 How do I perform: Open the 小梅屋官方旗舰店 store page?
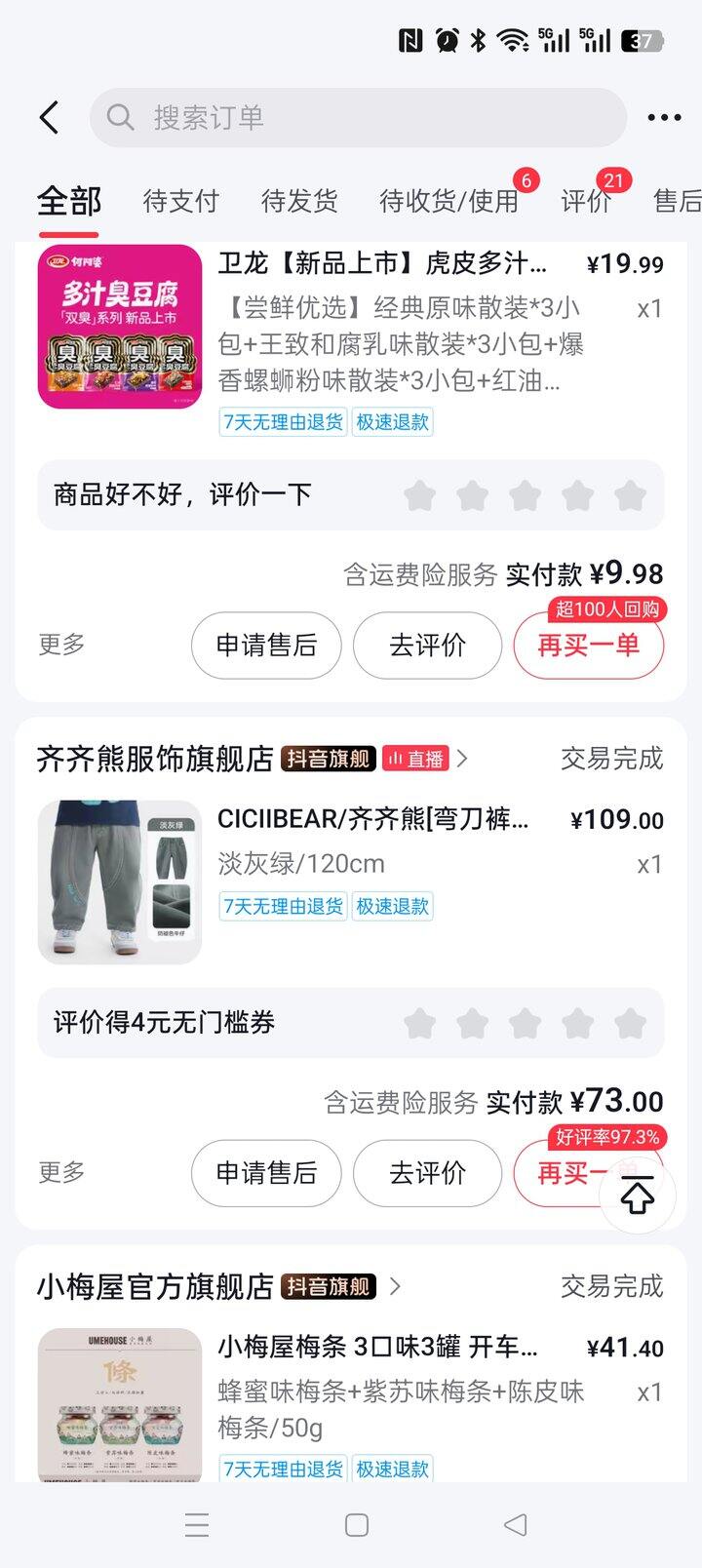click(154, 1287)
